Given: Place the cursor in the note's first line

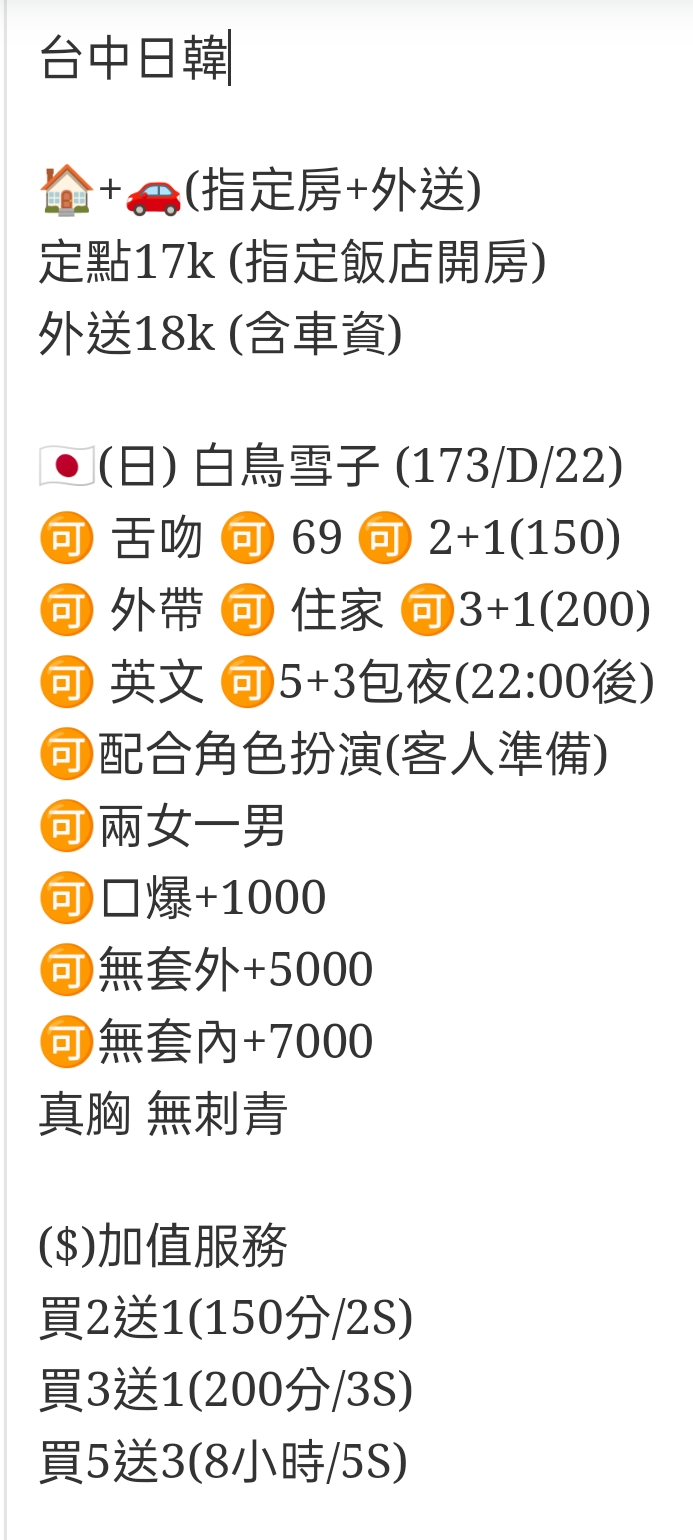Looking at the screenshot, I should [x=135, y=58].
